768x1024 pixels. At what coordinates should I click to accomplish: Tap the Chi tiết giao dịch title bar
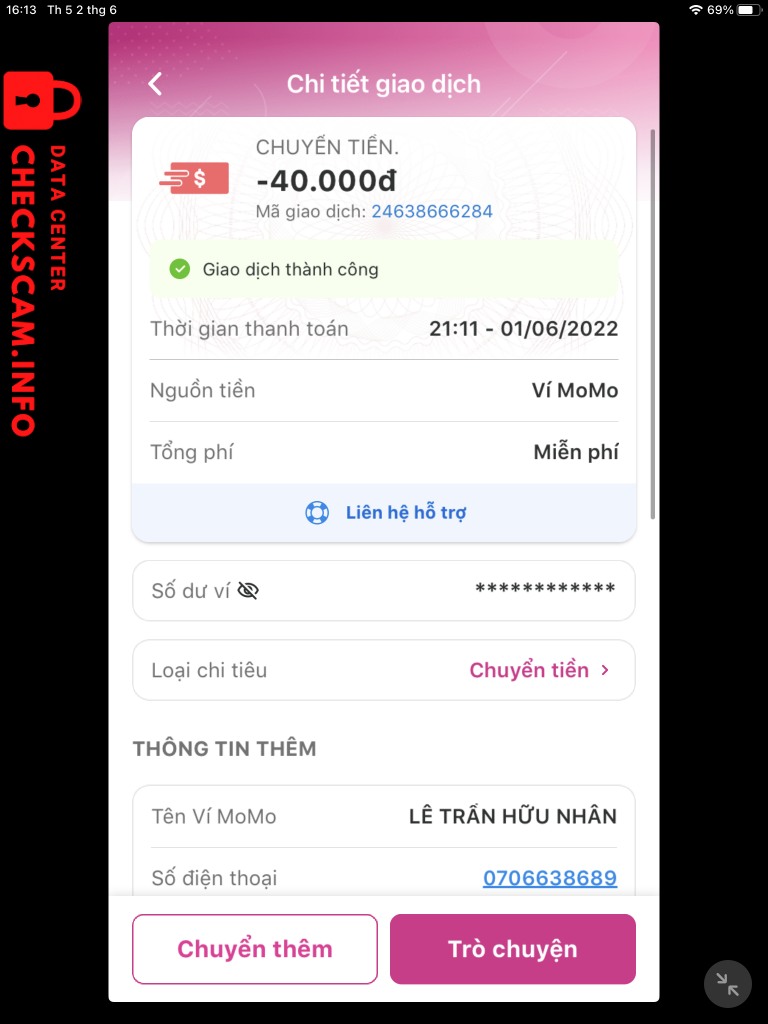point(384,84)
